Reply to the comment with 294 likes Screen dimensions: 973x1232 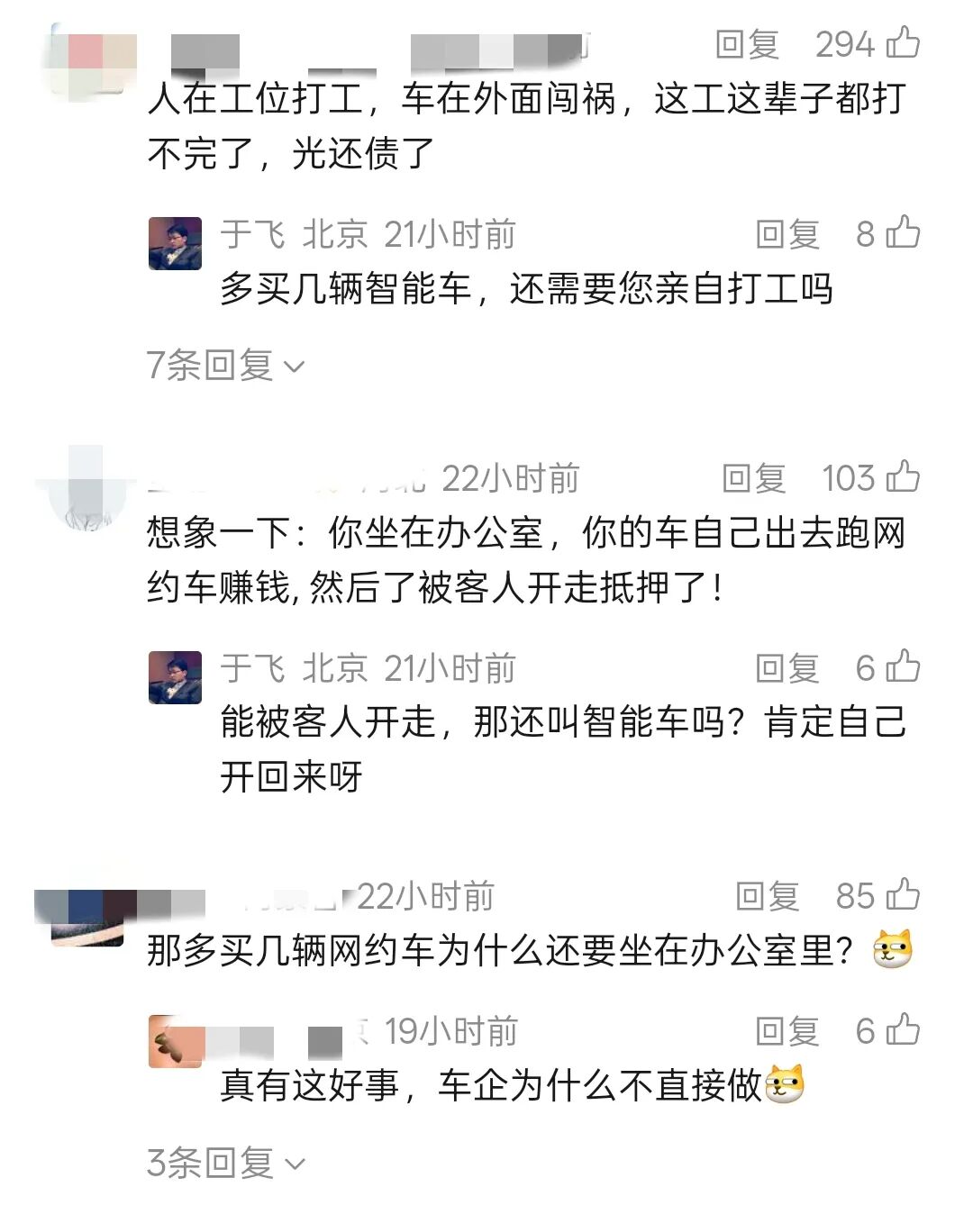click(747, 44)
